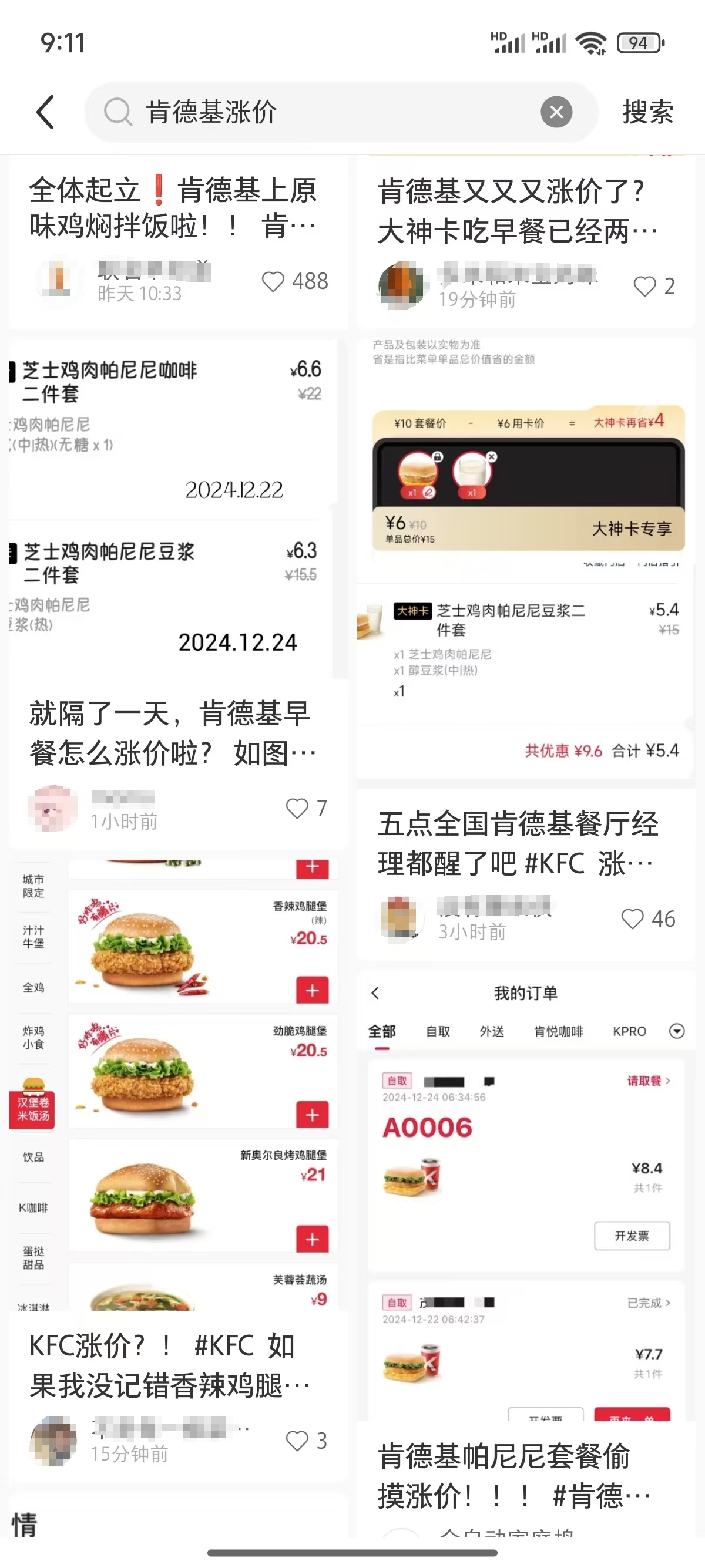705x1568 pixels.
Task: Open post 肯德基又又又涨价了
Action: (518, 211)
